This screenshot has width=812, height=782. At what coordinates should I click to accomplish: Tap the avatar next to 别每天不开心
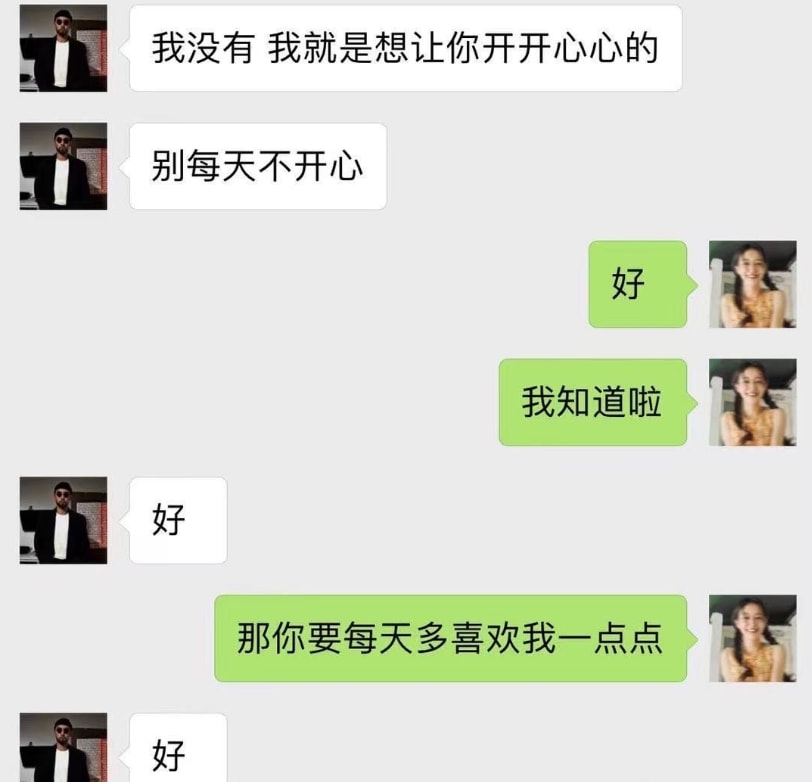63,166
